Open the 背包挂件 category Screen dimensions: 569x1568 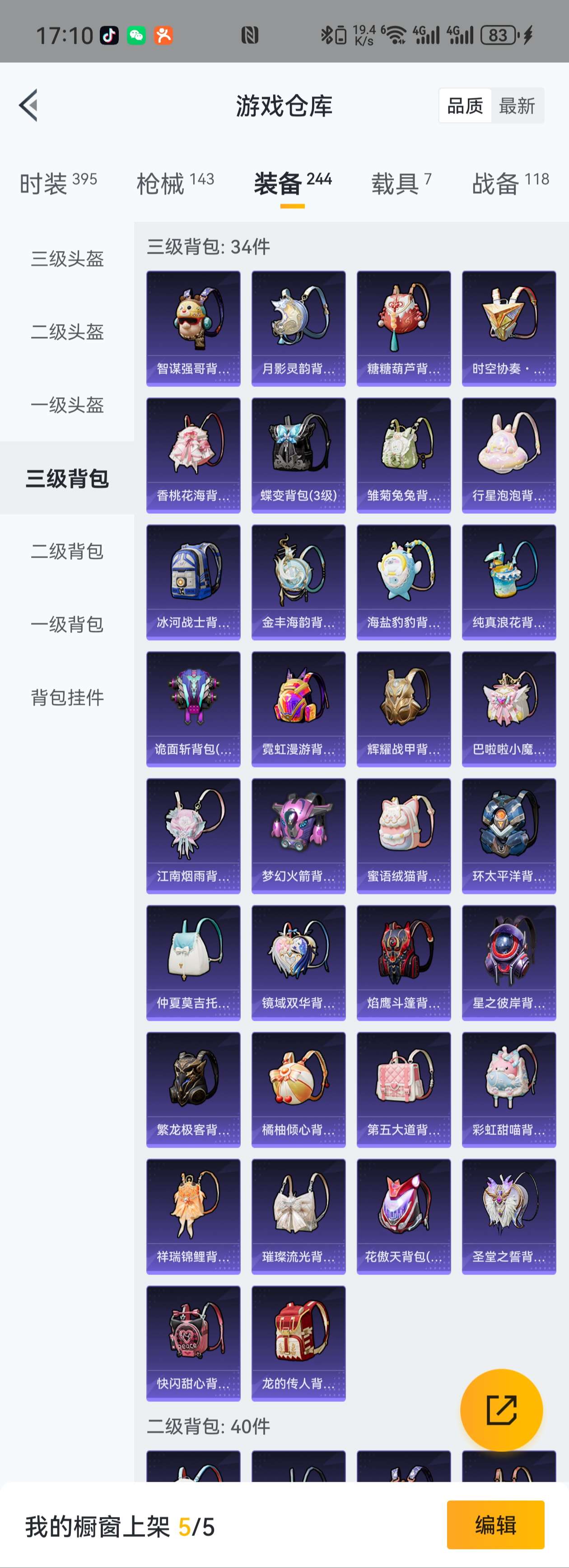point(67,697)
